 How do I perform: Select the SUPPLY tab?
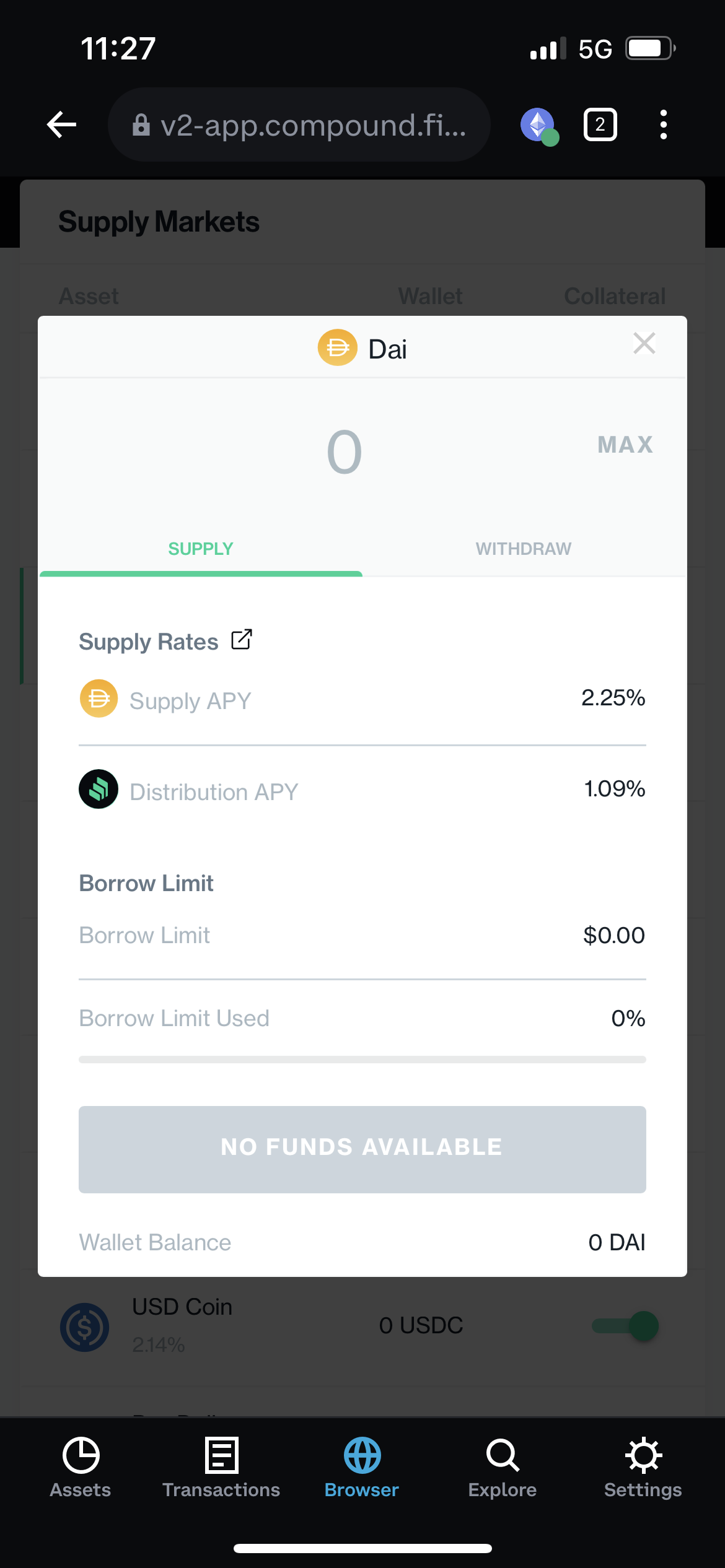tap(200, 549)
